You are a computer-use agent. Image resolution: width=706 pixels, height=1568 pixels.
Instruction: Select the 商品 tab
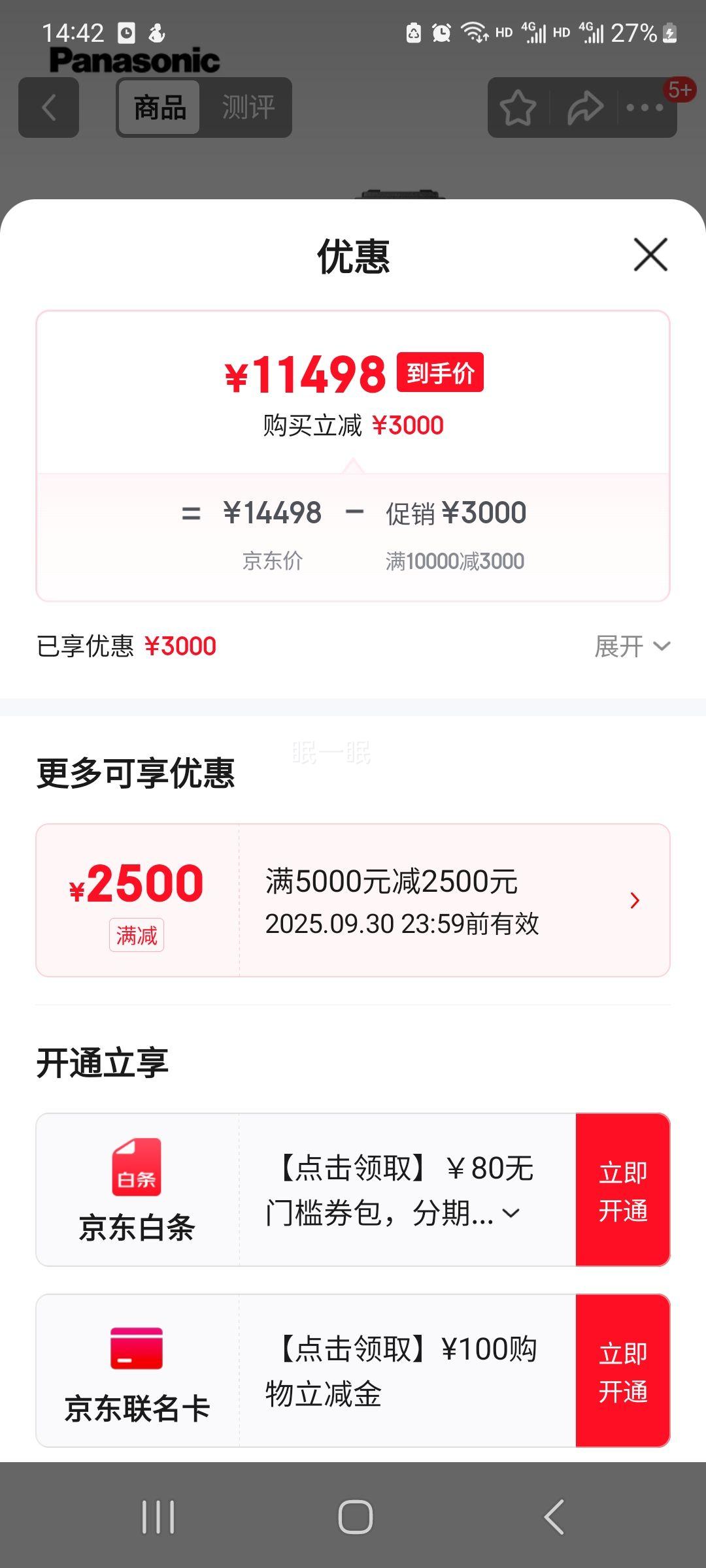point(160,107)
